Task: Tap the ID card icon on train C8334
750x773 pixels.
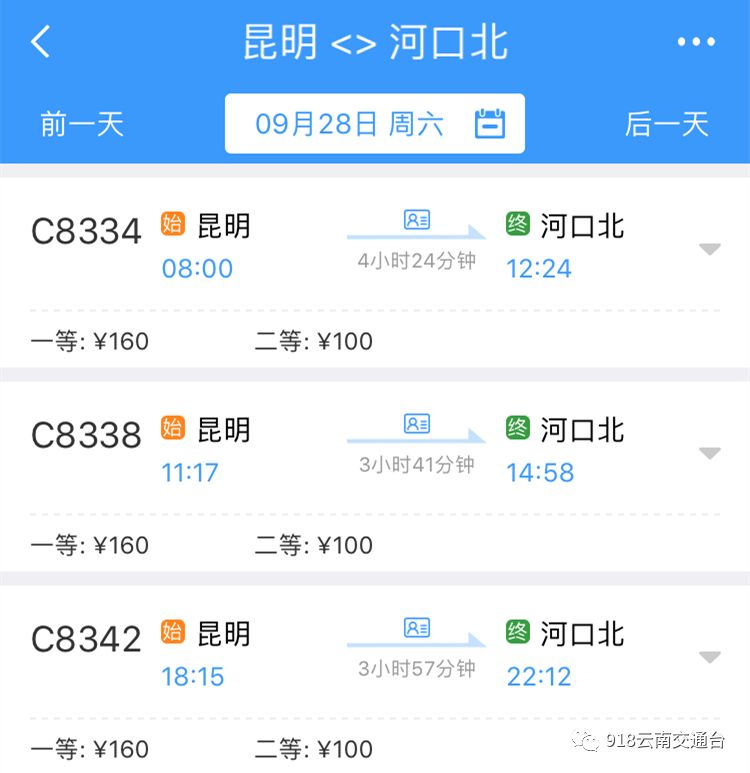Action: 415,221
